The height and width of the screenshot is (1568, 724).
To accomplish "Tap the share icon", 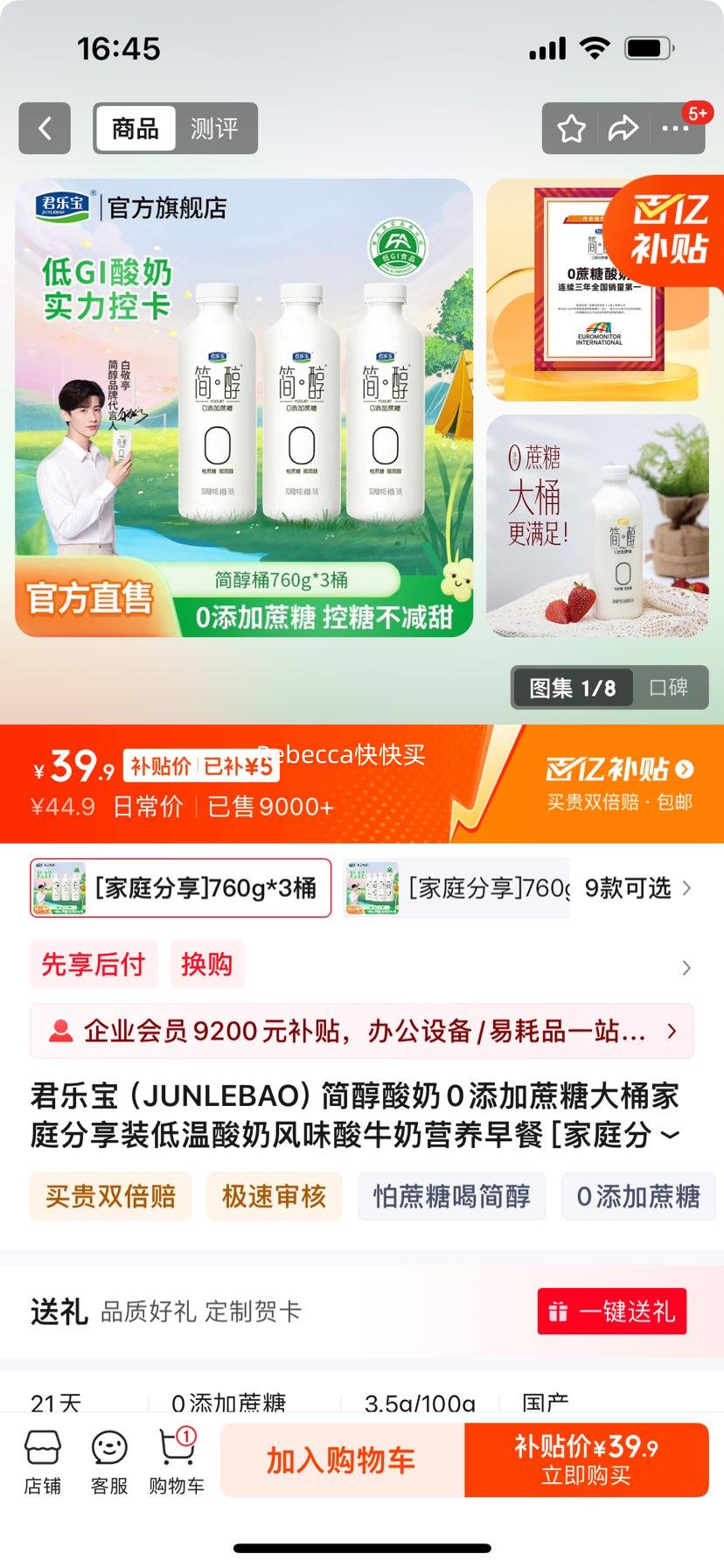I will pyautogui.click(x=624, y=129).
